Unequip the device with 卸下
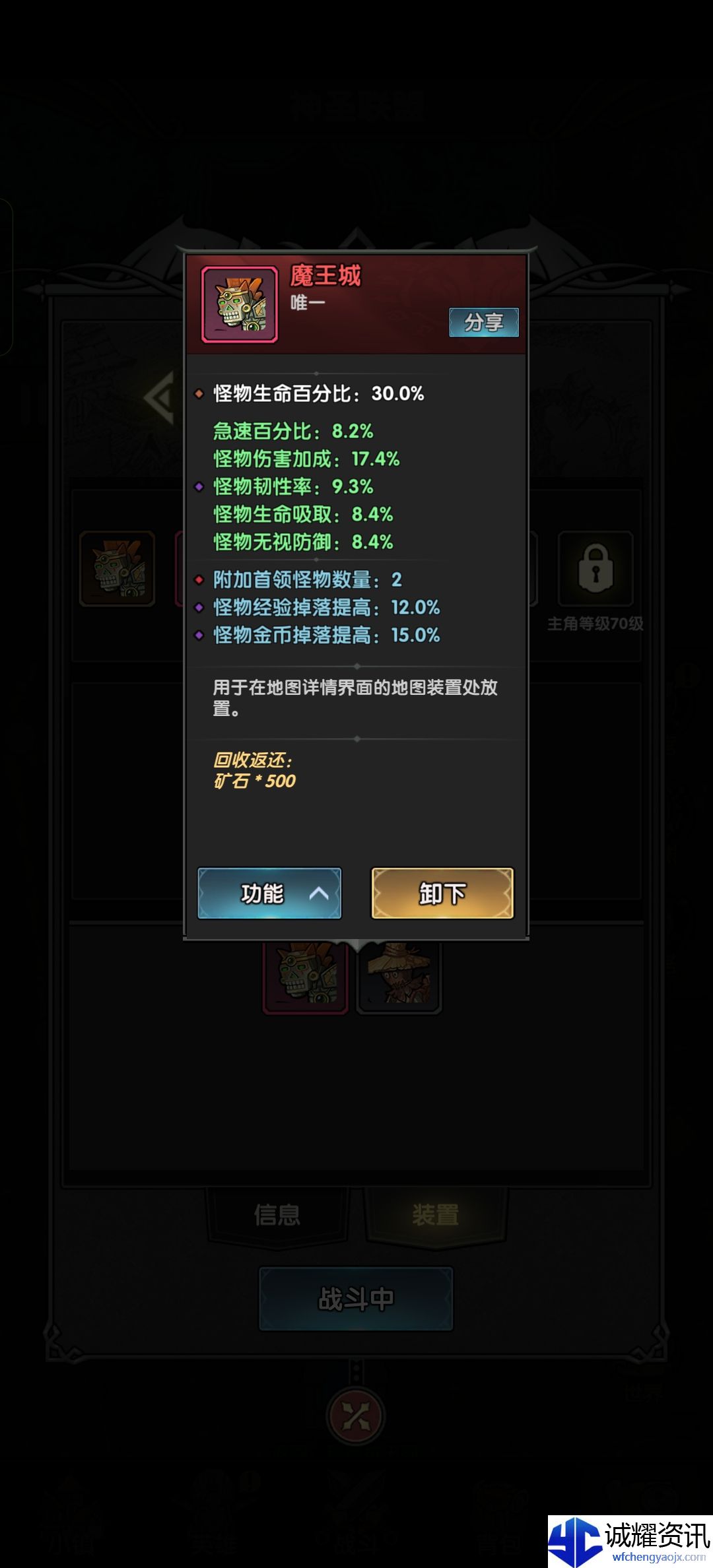The width and height of the screenshot is (713, 1568). 442,893
